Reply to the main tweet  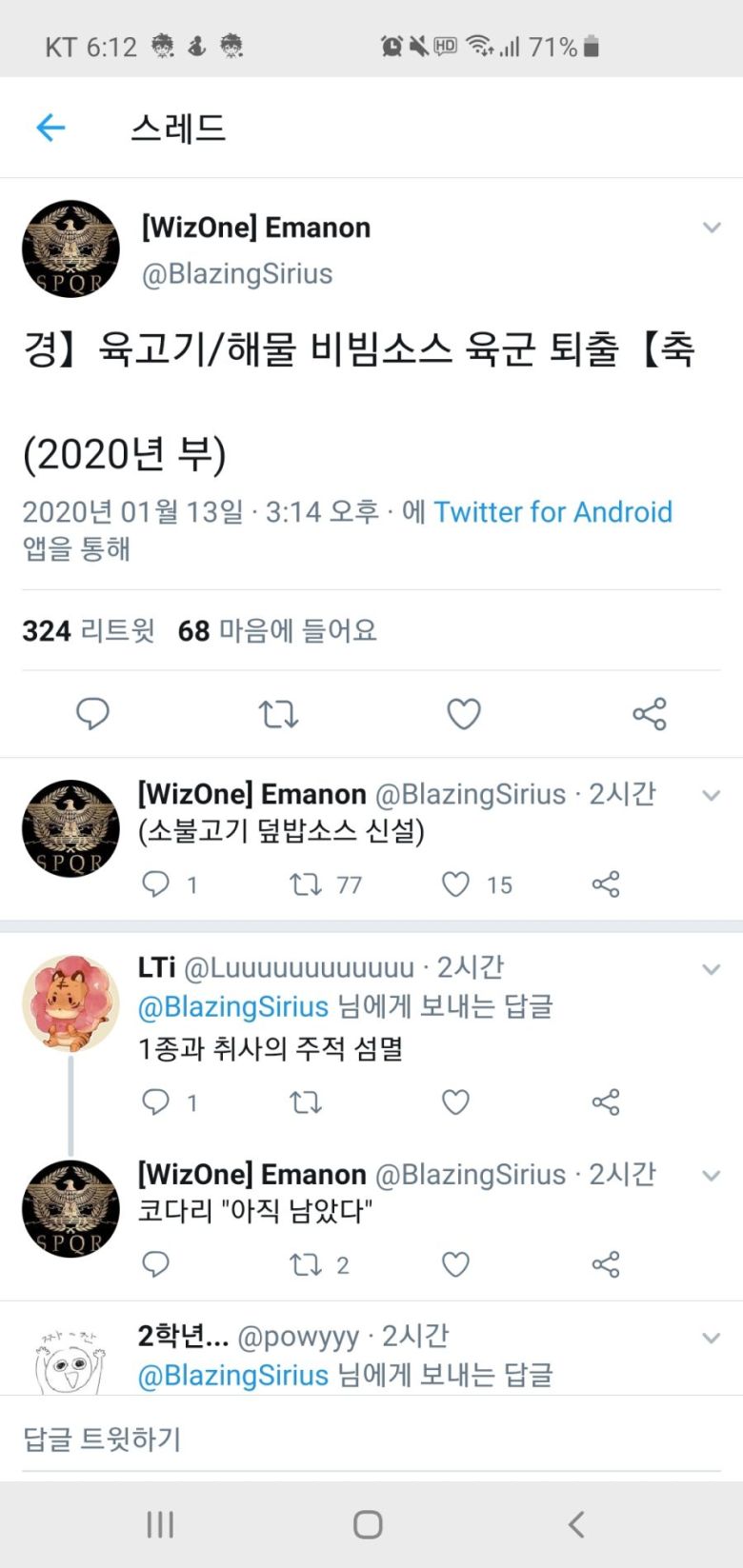click(92, 713)
